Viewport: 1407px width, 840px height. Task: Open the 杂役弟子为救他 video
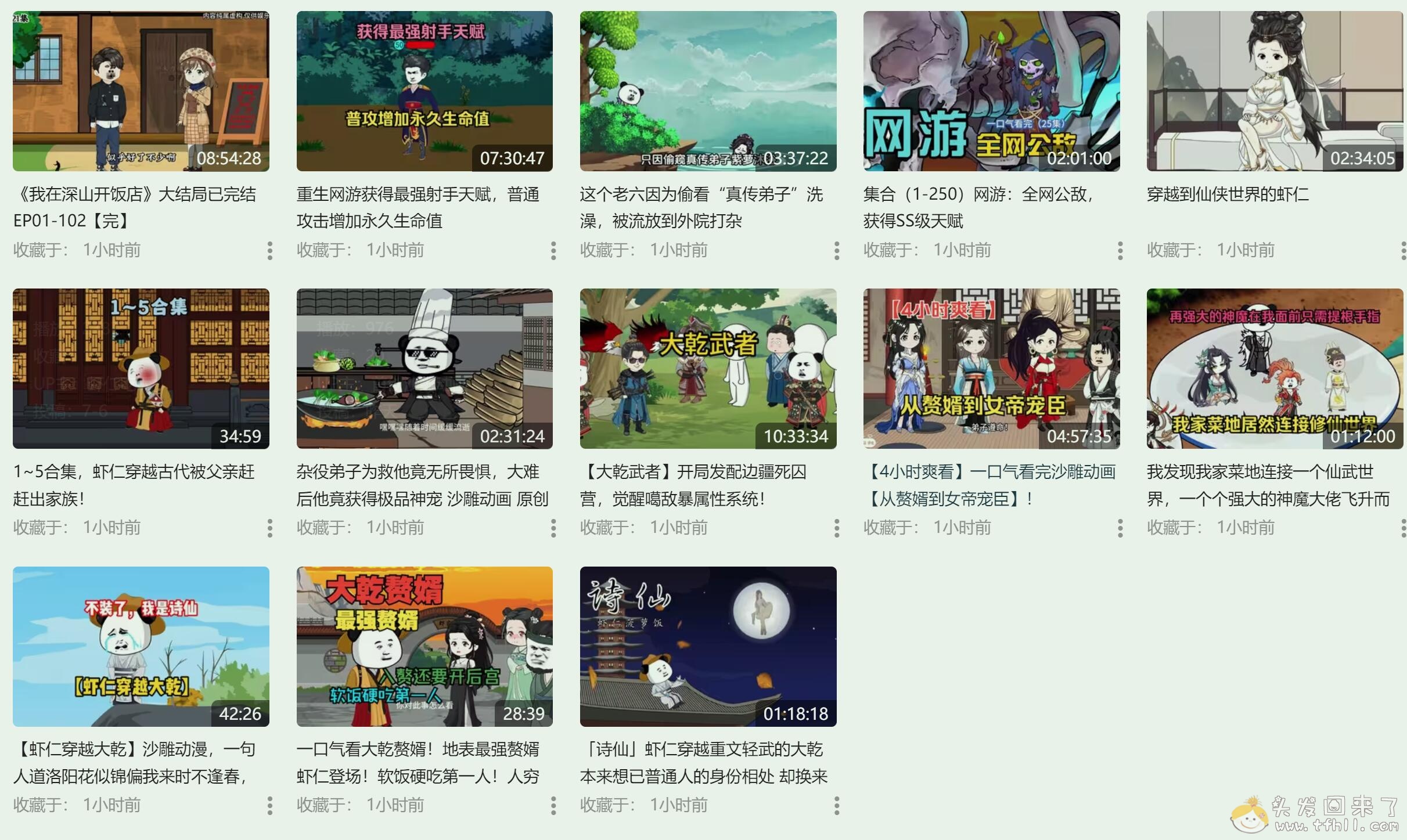click(x=424, y=369)
